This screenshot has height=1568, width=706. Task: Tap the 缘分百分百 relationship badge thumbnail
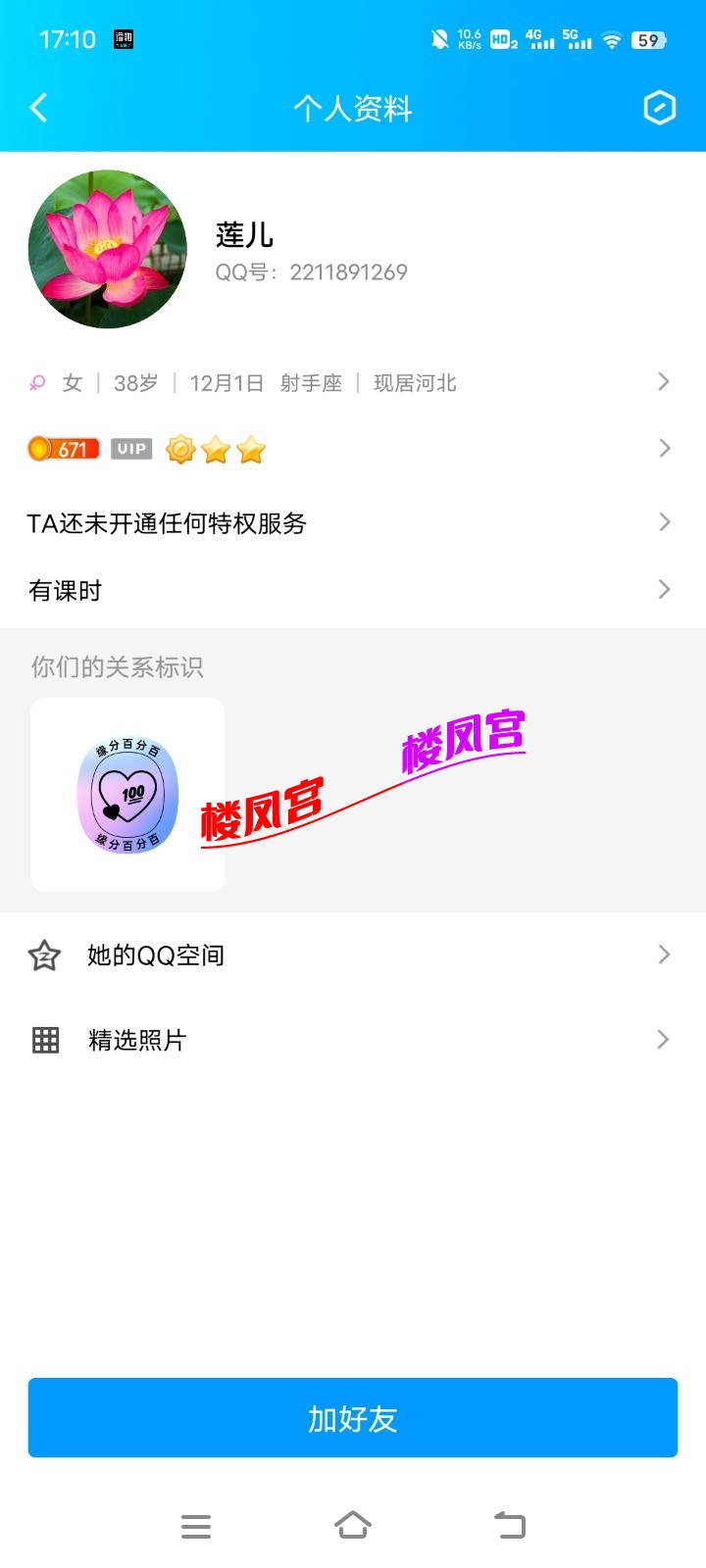click(x=126, y=794)
